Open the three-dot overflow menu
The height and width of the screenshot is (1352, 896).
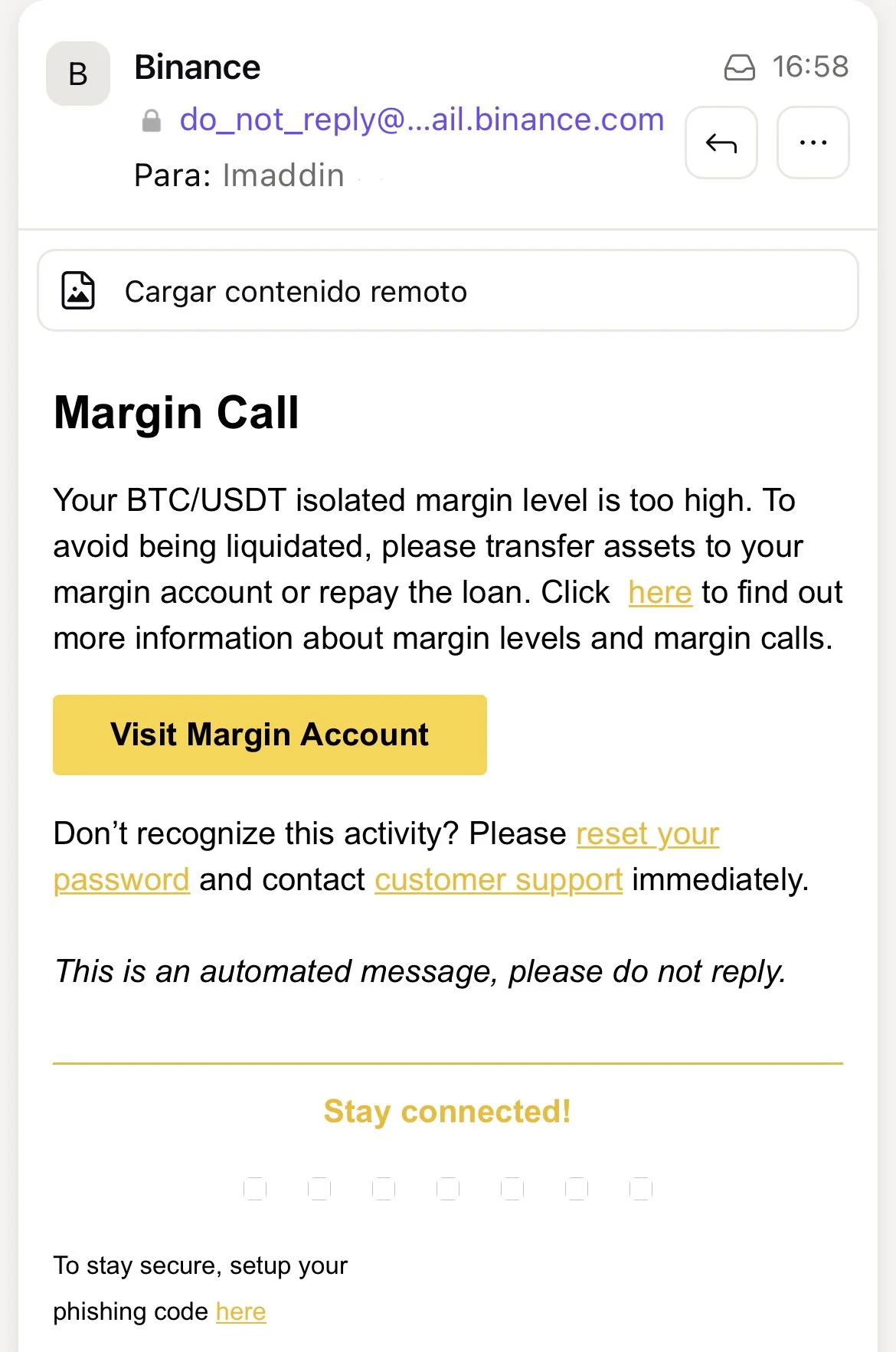tap(813, 143)
